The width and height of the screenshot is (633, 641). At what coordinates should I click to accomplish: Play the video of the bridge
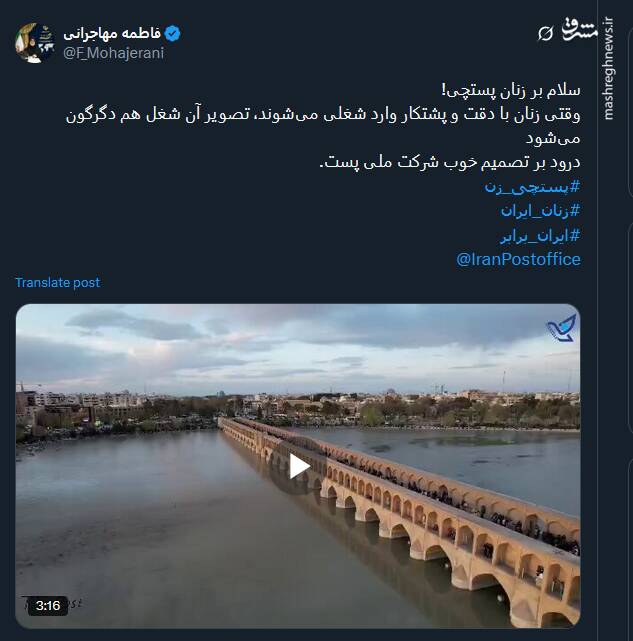pyautogui.click(x=298, y=466)
